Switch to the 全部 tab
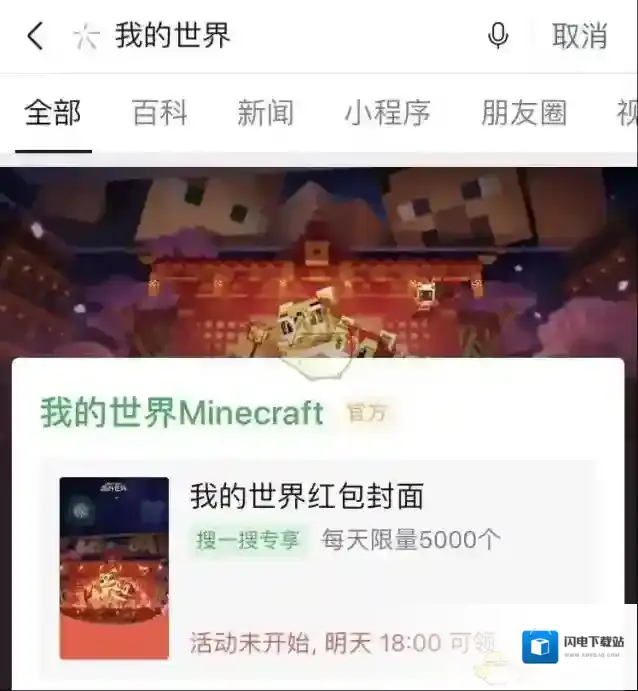 click(x=53, y=113)
